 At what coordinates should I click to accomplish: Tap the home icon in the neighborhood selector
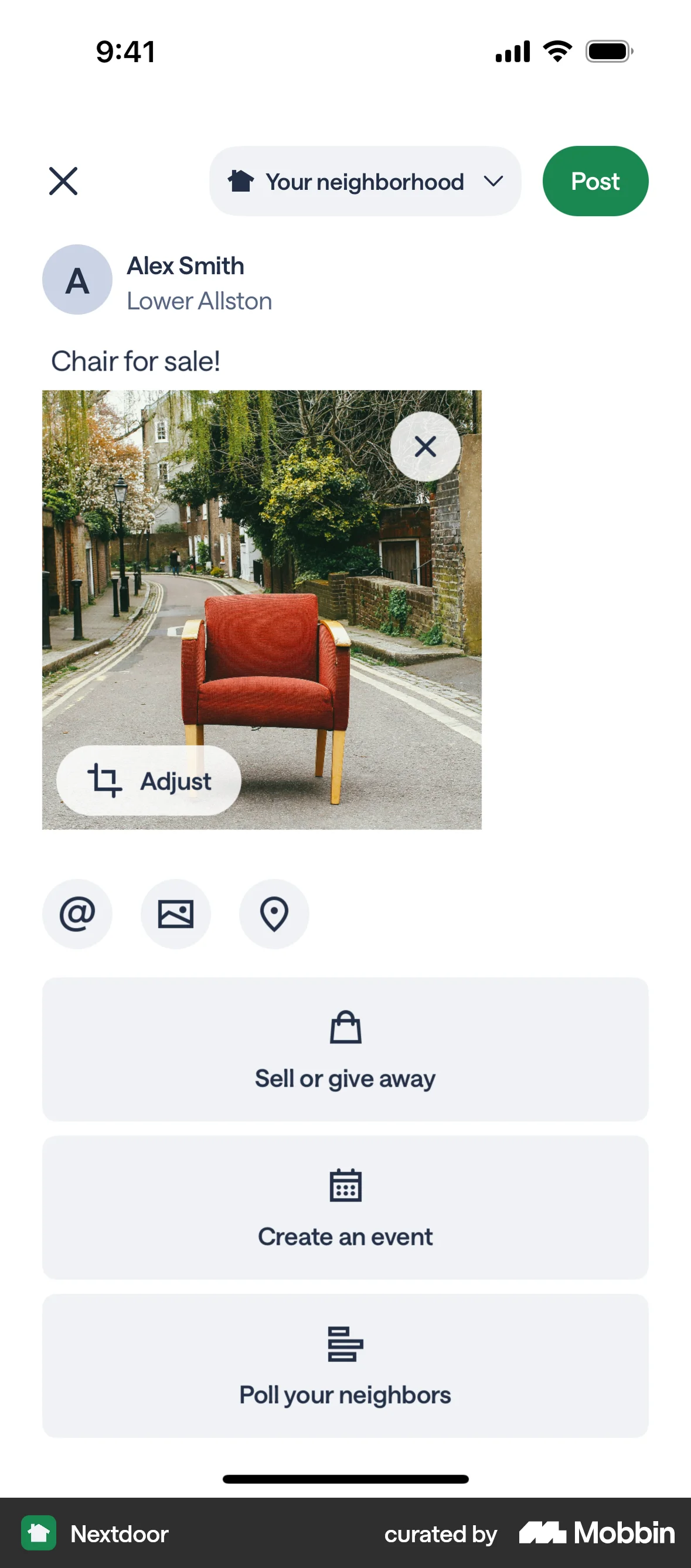(x=240, y=181)
